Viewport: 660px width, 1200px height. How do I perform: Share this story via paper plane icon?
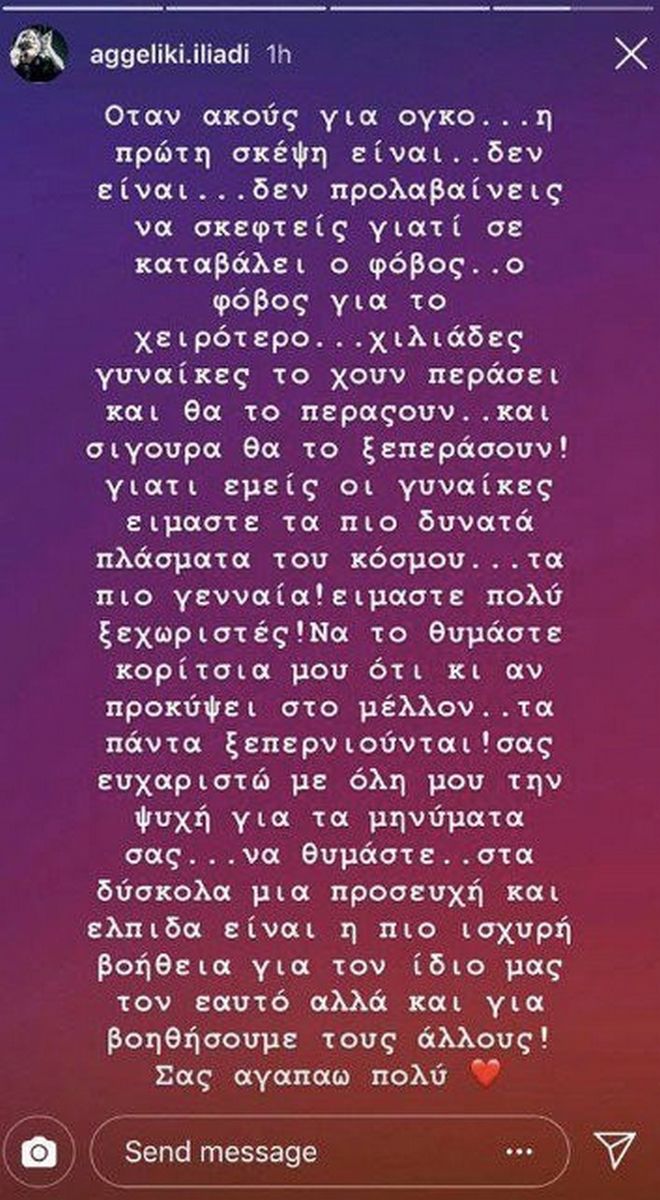610,1151
